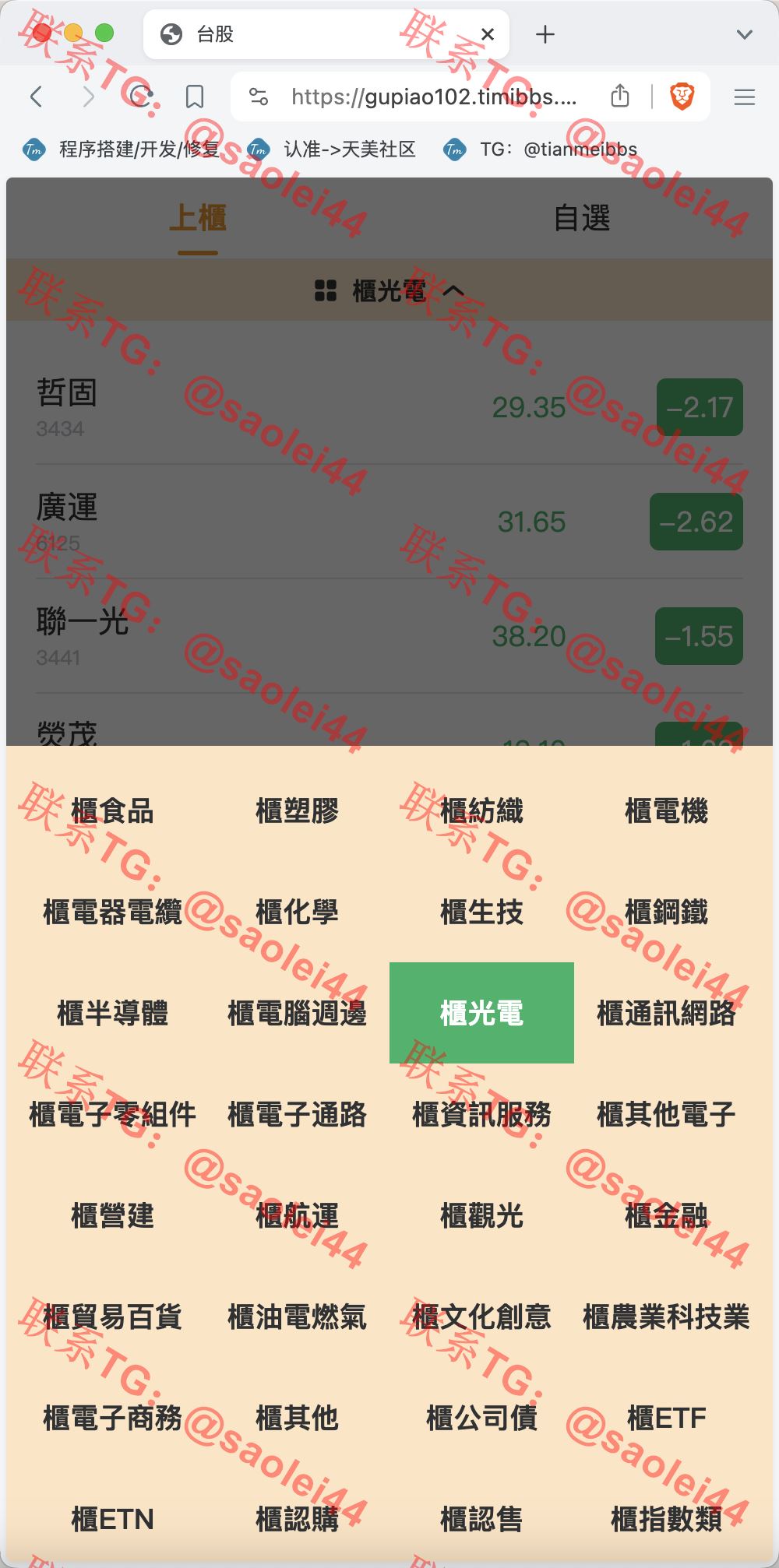This screenshot has width=779, height=1568.
Task: Choose 櫃金融 sector
Action: click(666, 1215)
